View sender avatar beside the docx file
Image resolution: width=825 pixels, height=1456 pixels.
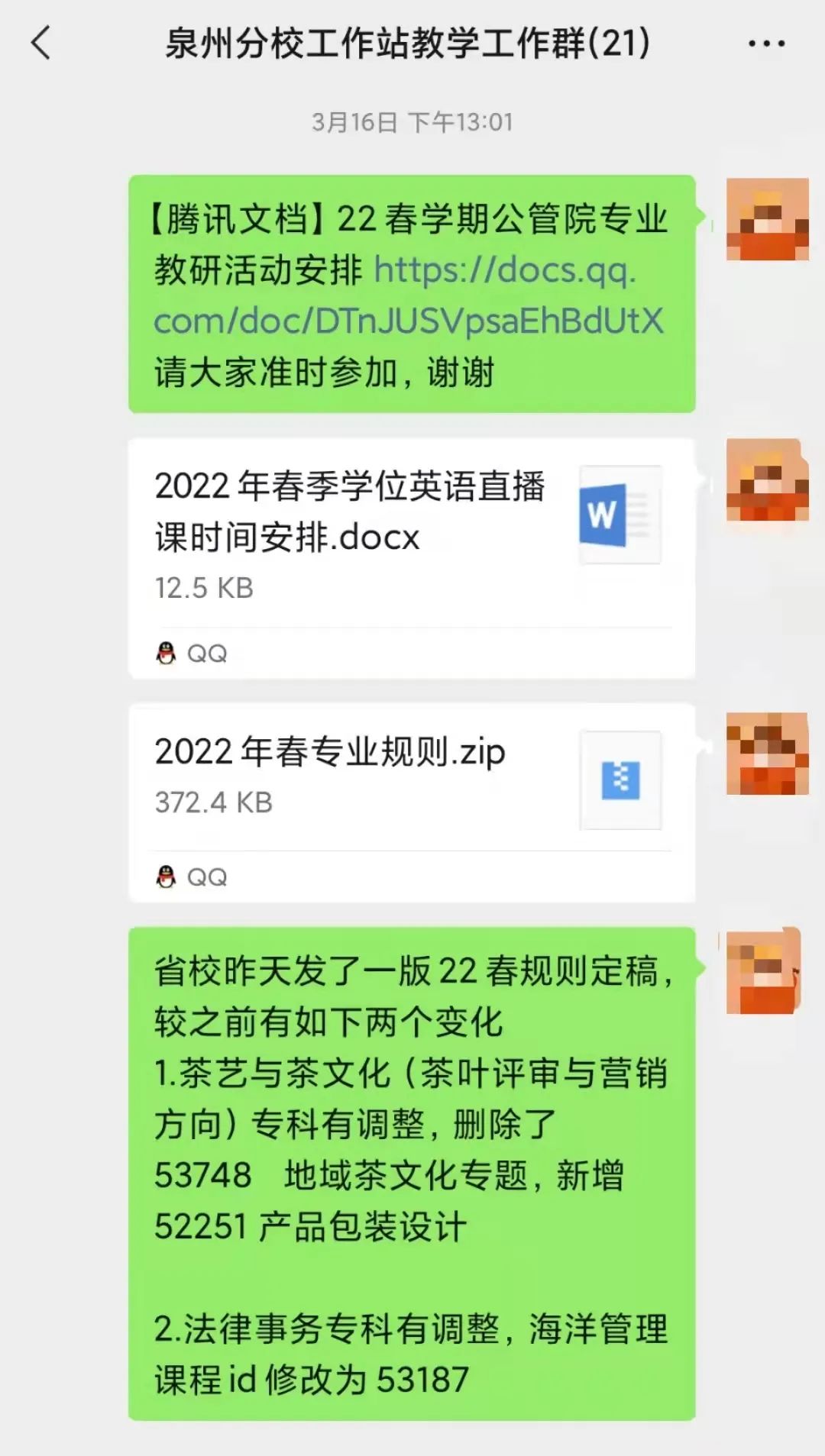(767, 480)
